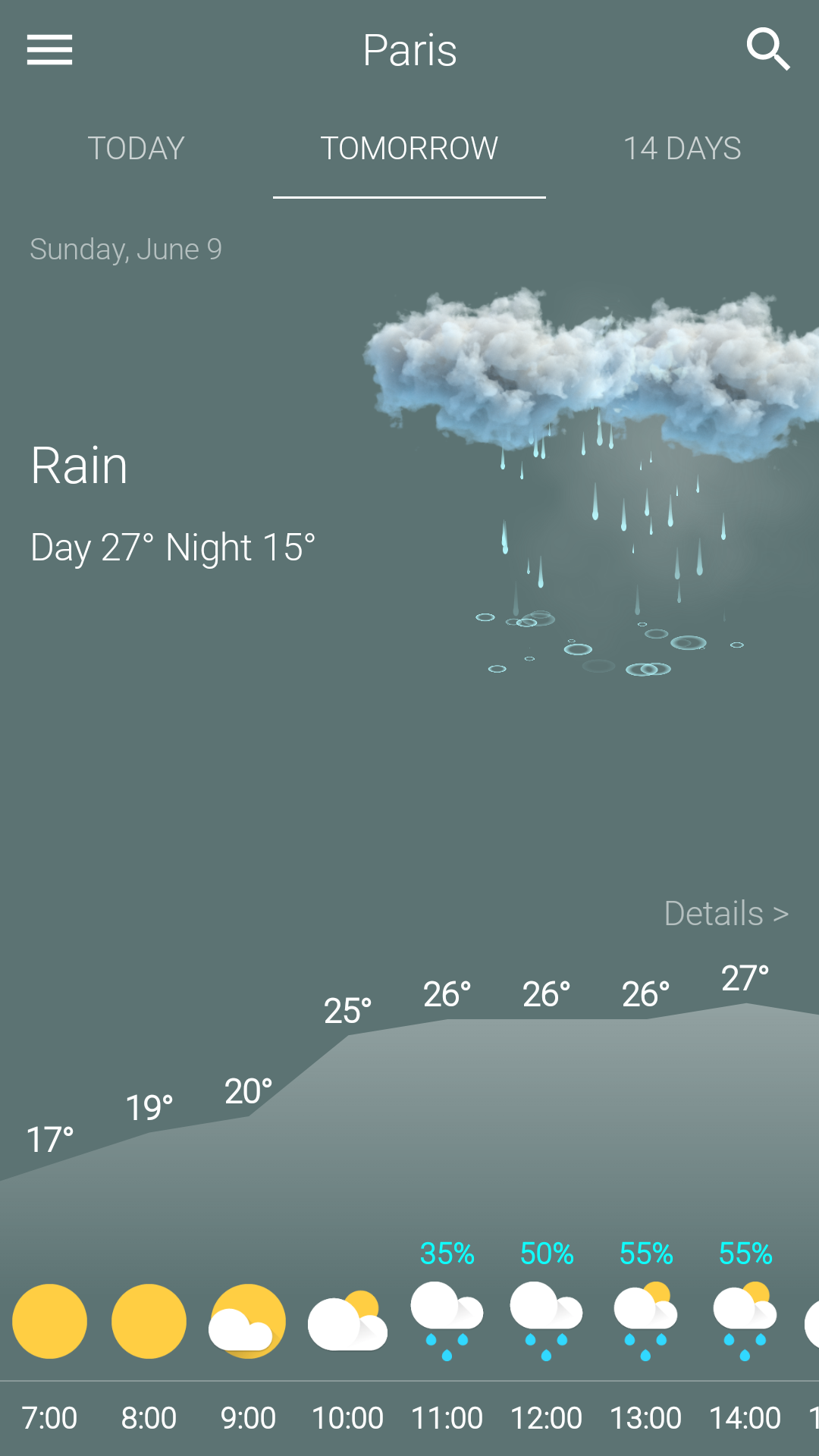
Task: Click the city name Paris
Action: [x=409, y=49]
